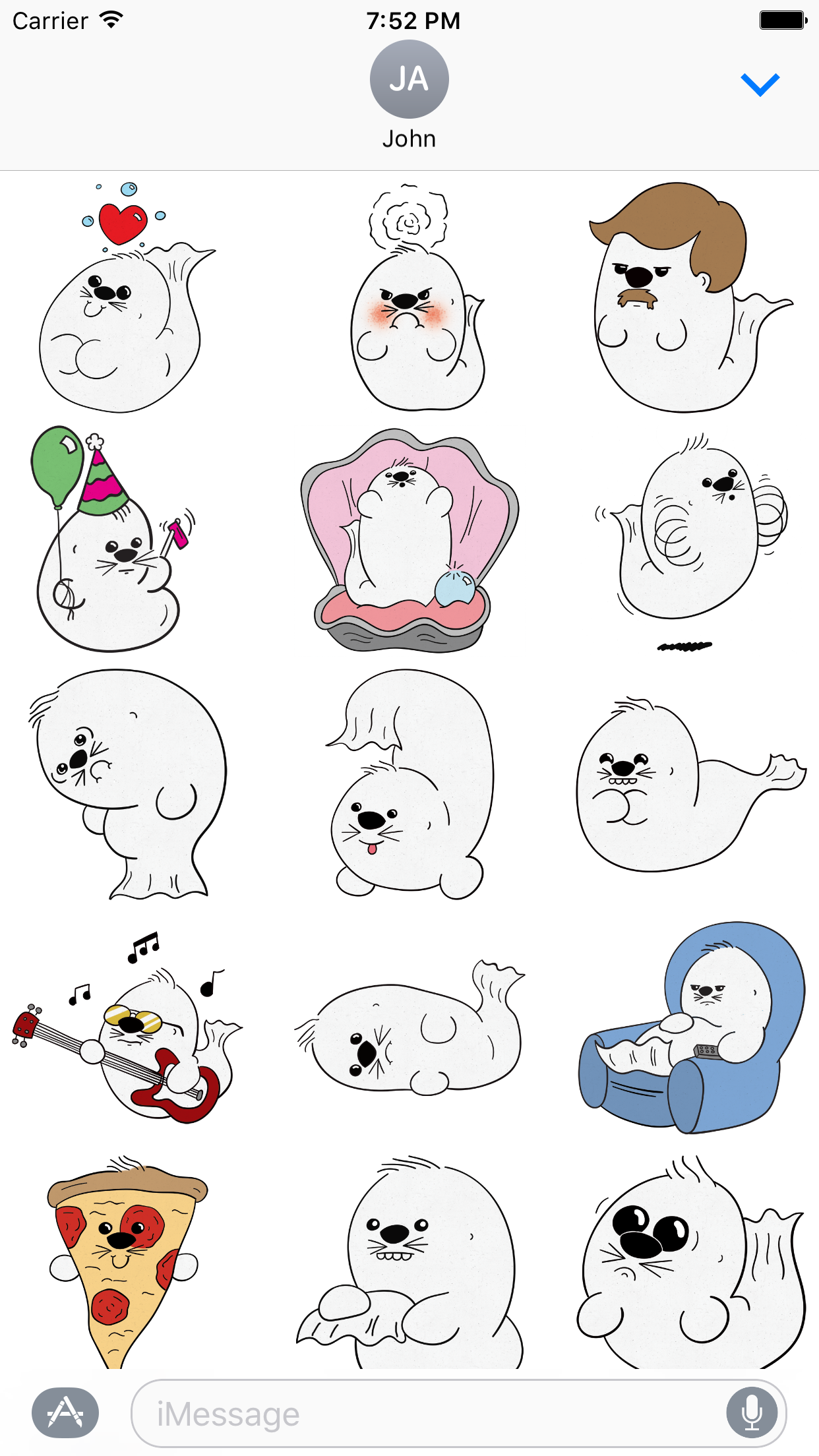This screenshot has height=1456, width=819.
Task: Tap the microphone dictation icon
Action: [751, 1413]
